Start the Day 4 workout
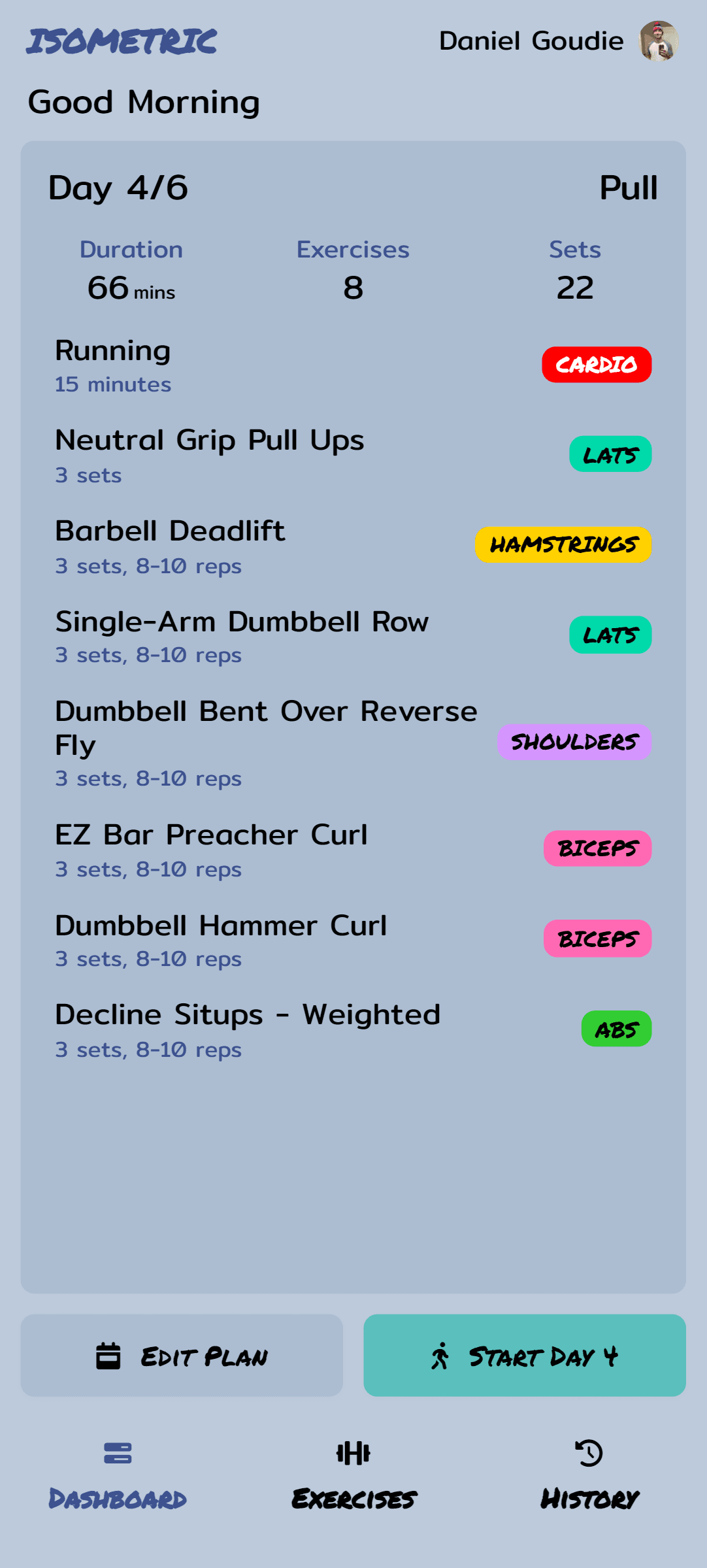 pos(524,1356)
